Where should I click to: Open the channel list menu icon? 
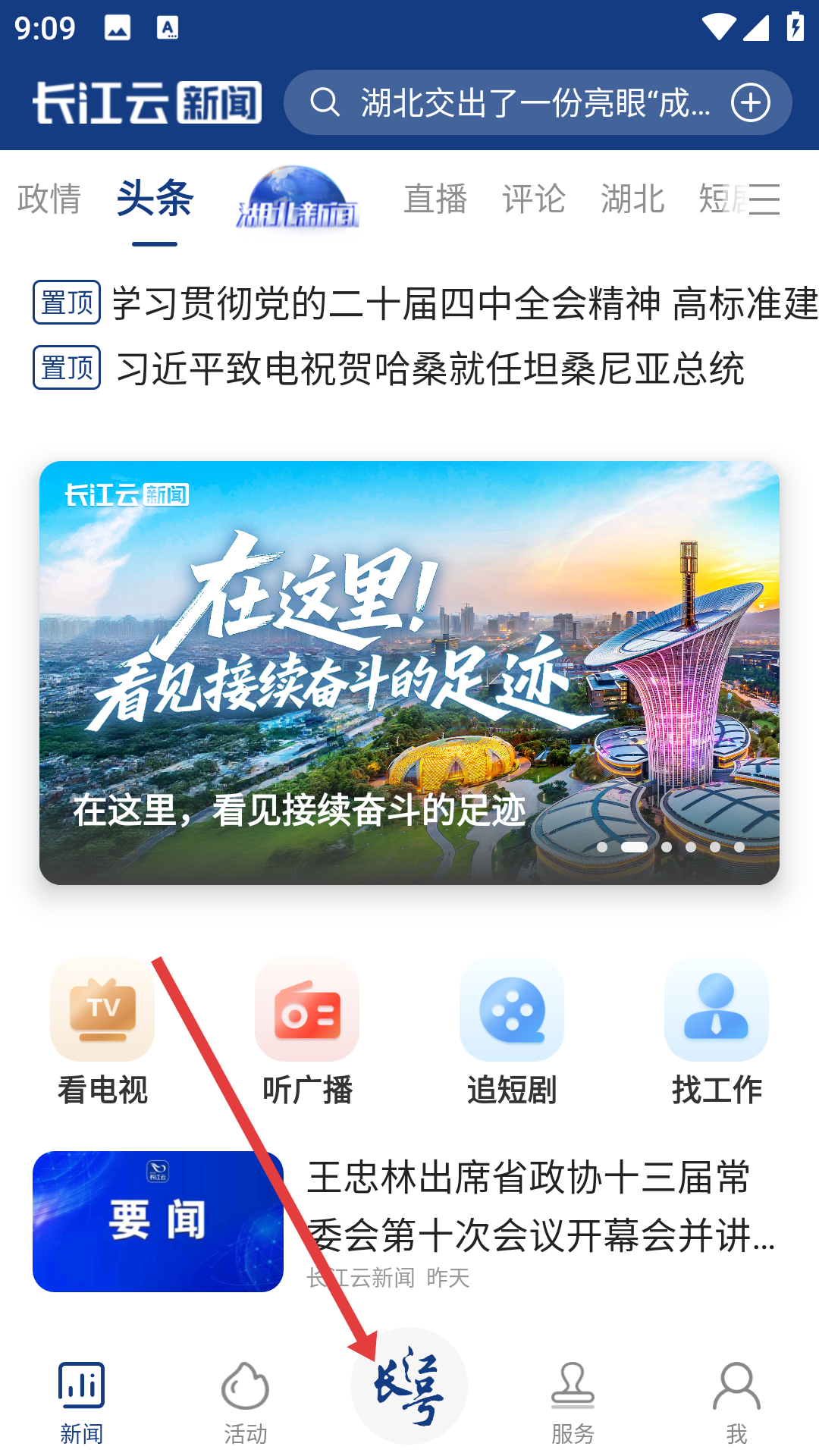point(764,199)
